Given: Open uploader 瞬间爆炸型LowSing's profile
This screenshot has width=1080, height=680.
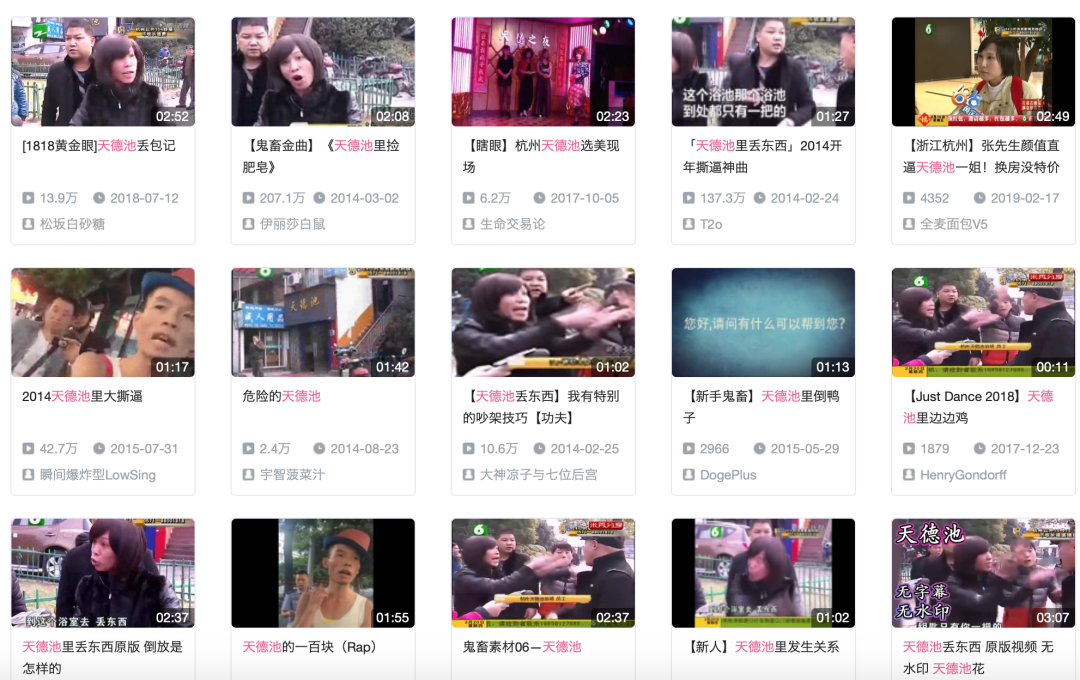Looking at the screenshot, I should tap(98, 475).
